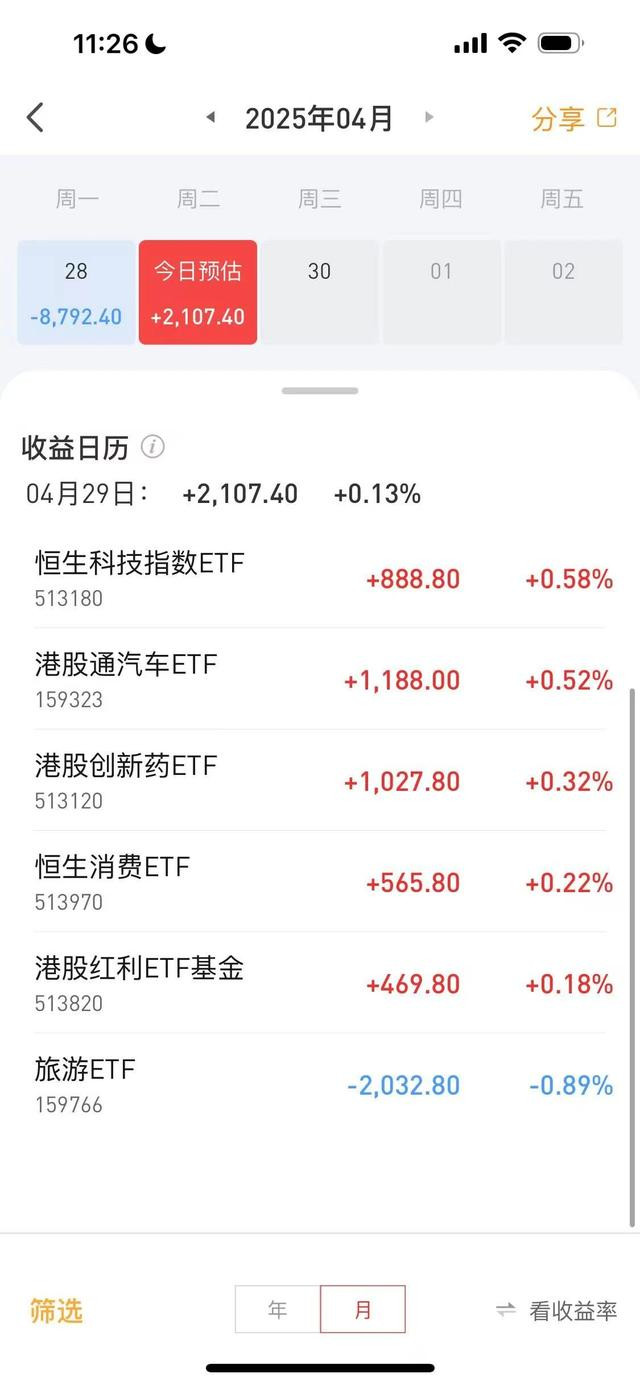Go back using the top-left arrow
The image size is (640, 1386).
click(35, 118)
